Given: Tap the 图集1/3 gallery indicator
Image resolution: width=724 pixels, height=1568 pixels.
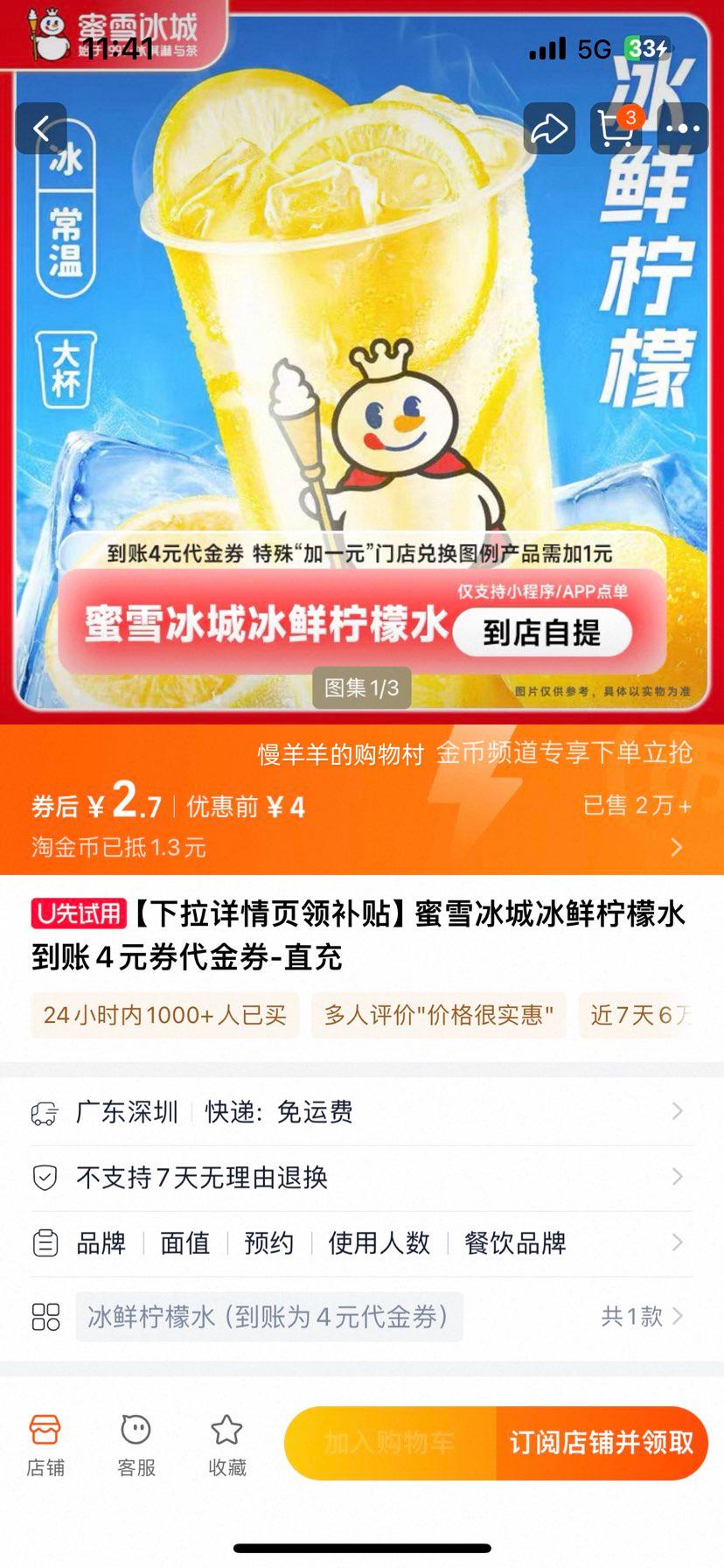Looking at the screenshot, I should click(361, 689).
